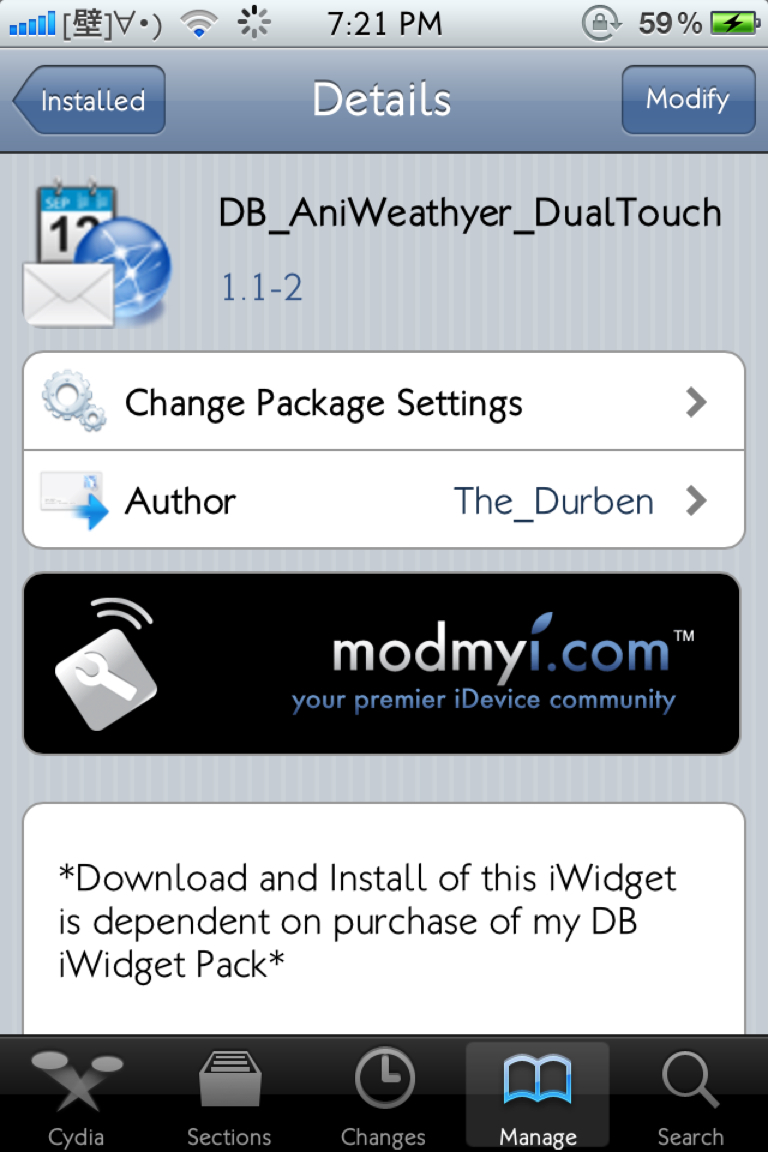Switch to the Changes tab
The width and height of the screenshot is (768, 1152).
[x=383, y=1097]
